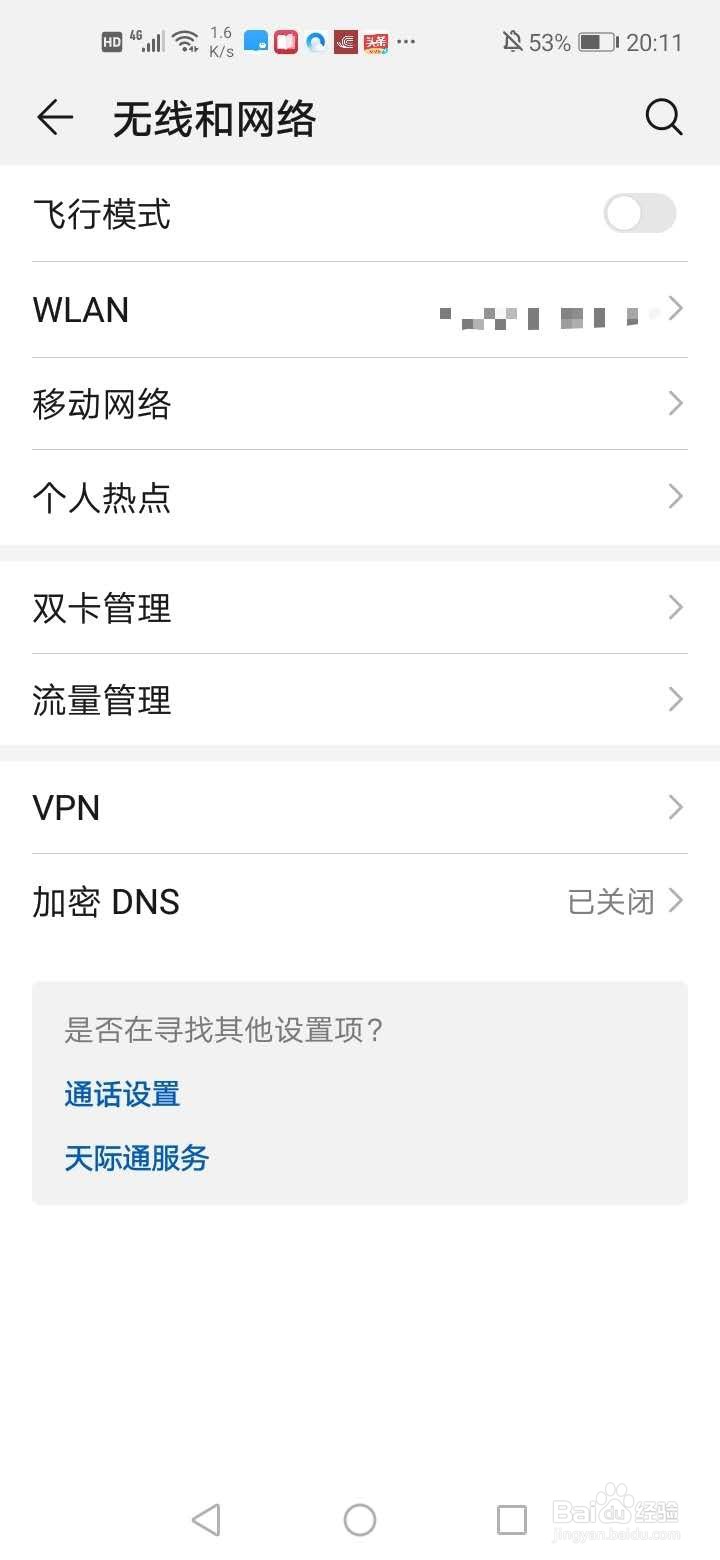Tap the HD VoLTE status icon
Viewport: 720px width, 1560px height.
pos(112,42)
